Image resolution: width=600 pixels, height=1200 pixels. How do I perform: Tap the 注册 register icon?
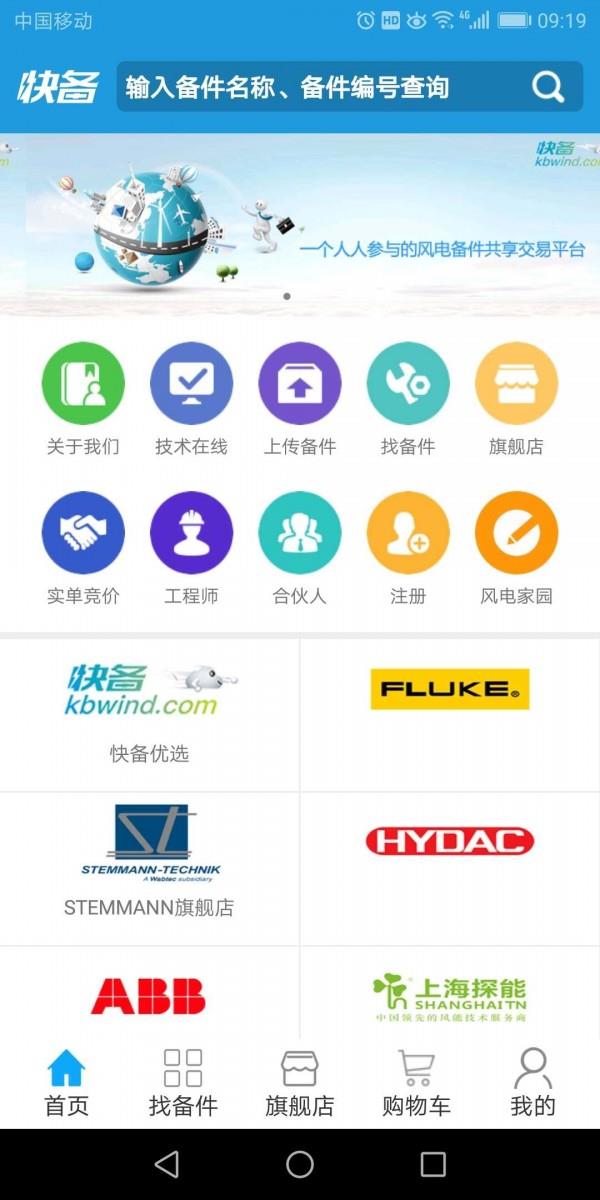408,534
